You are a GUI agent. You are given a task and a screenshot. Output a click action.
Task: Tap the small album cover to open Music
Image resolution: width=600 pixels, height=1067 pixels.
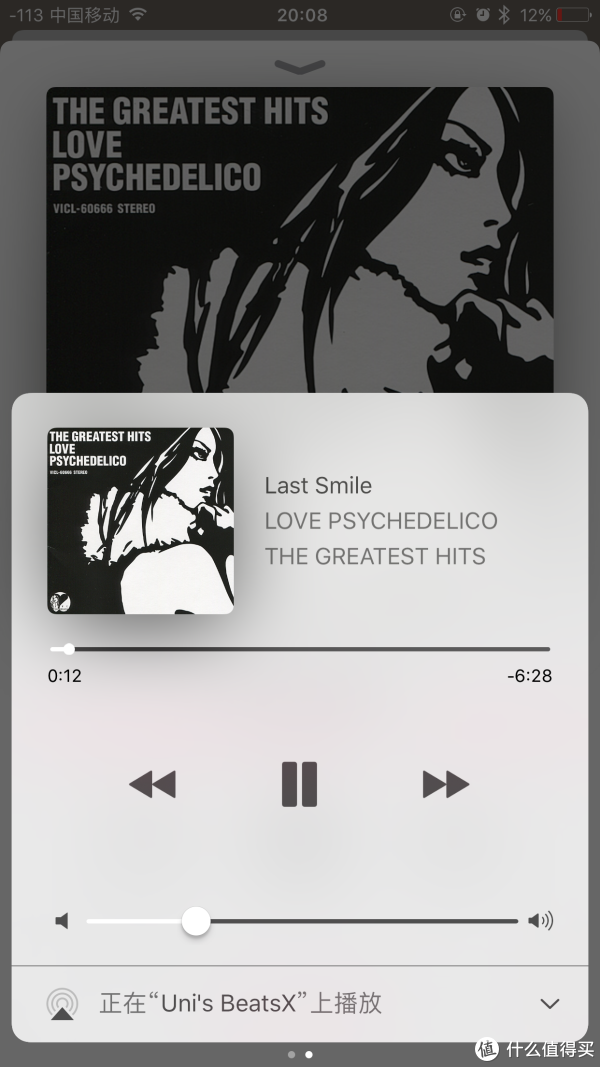click(x=140, y=520)
